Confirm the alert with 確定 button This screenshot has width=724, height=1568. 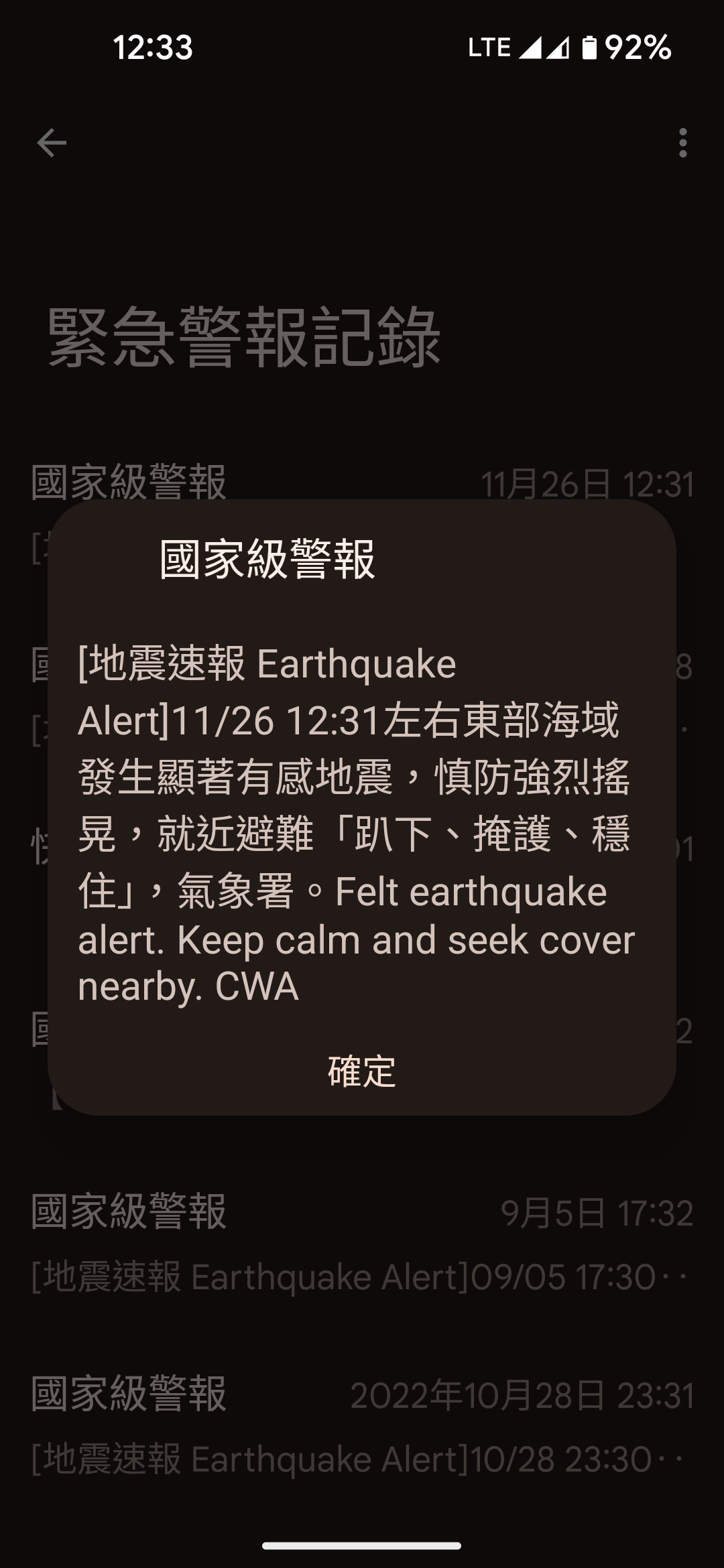tap(361, 1071)
